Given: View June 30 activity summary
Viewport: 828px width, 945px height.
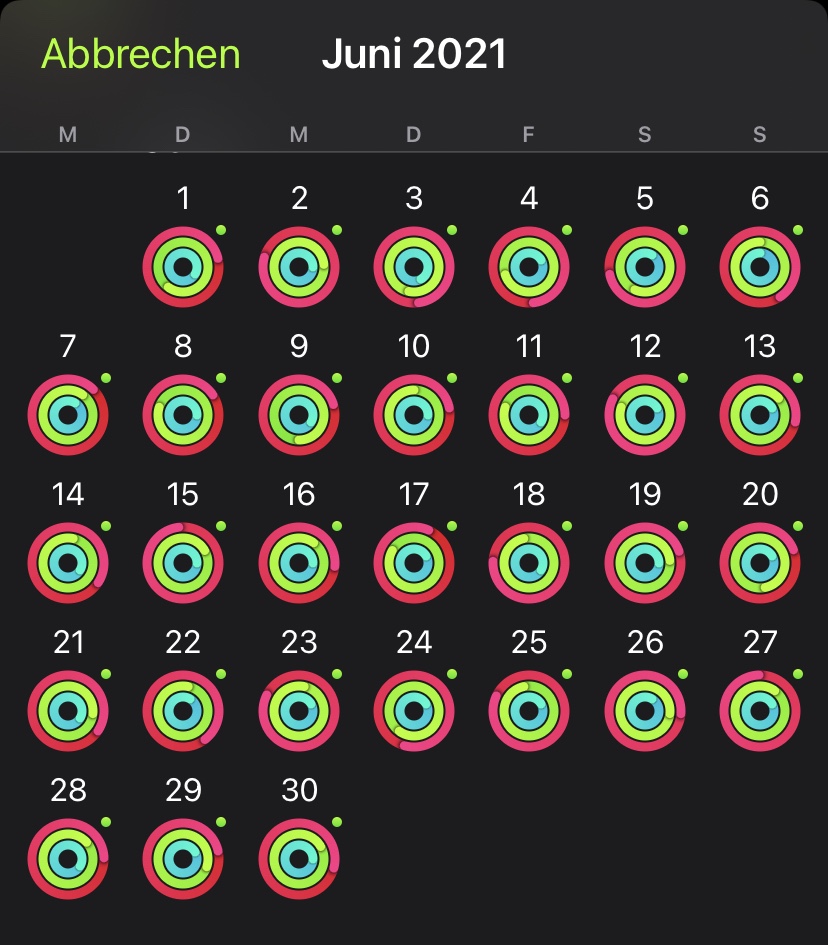Looking at the screenshot, I should coord(299,859).
